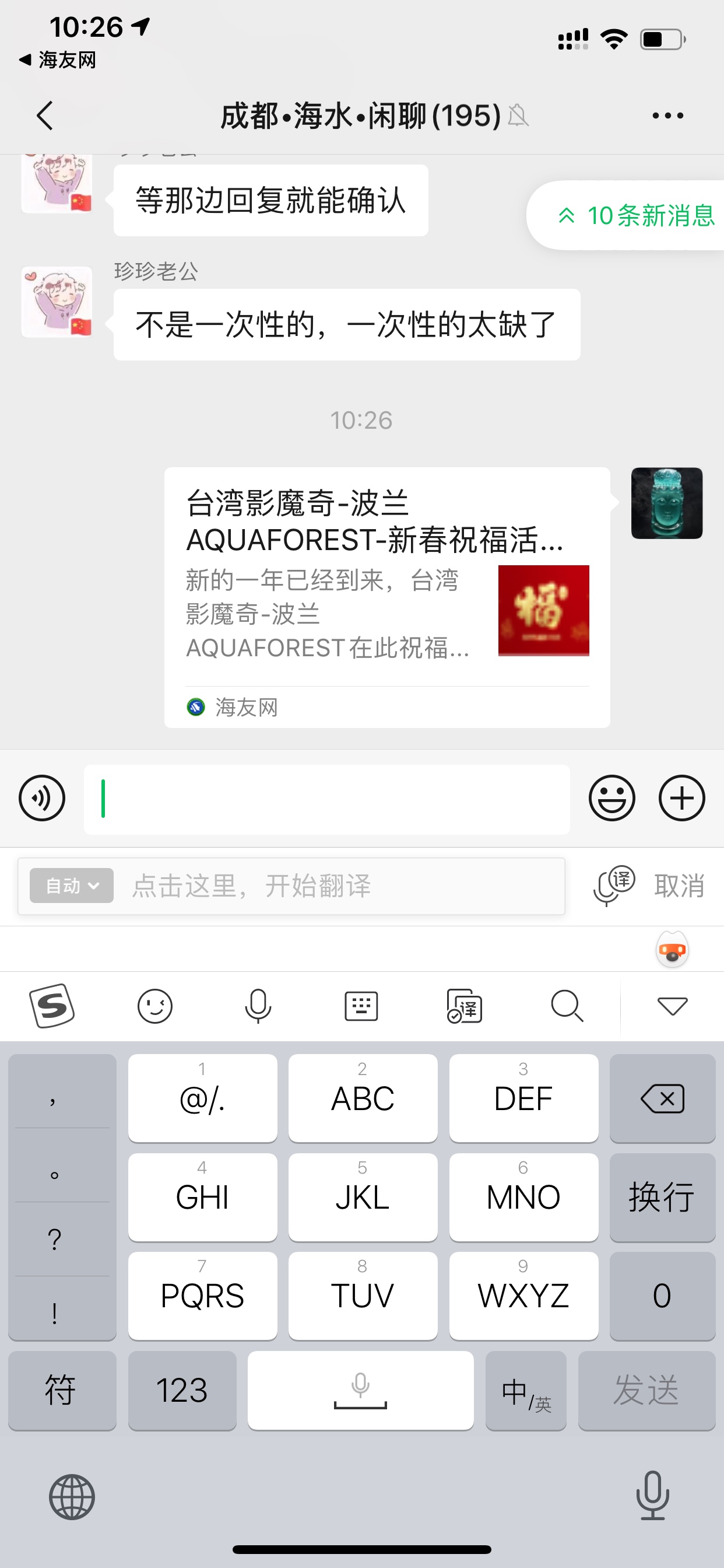Open the plus attachments menu

click(x=681, y=798)
